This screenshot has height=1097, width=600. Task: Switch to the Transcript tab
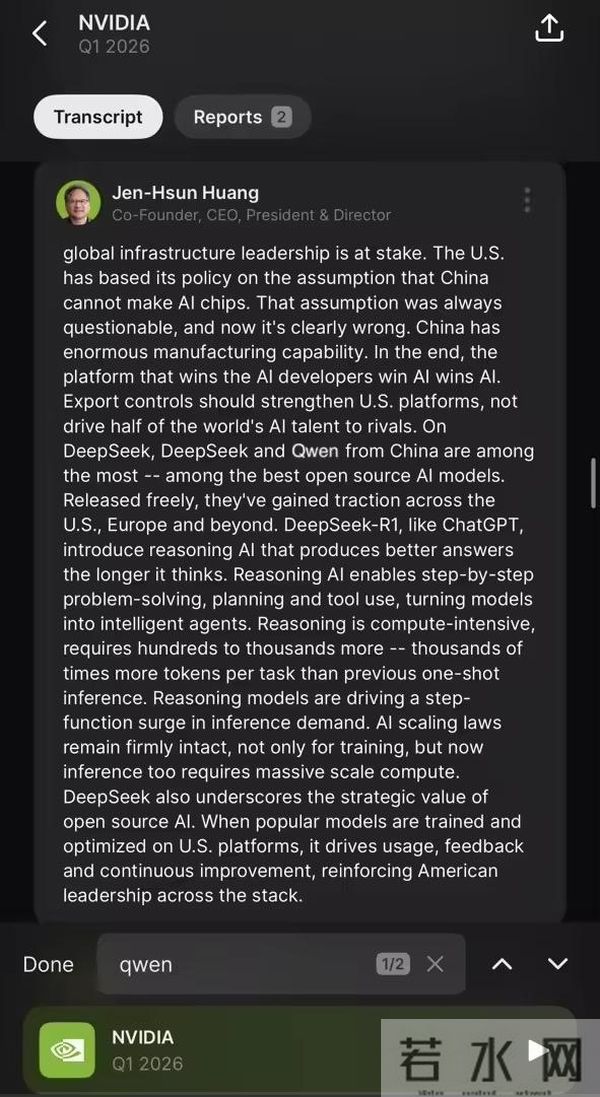click(x=98, y=117)
